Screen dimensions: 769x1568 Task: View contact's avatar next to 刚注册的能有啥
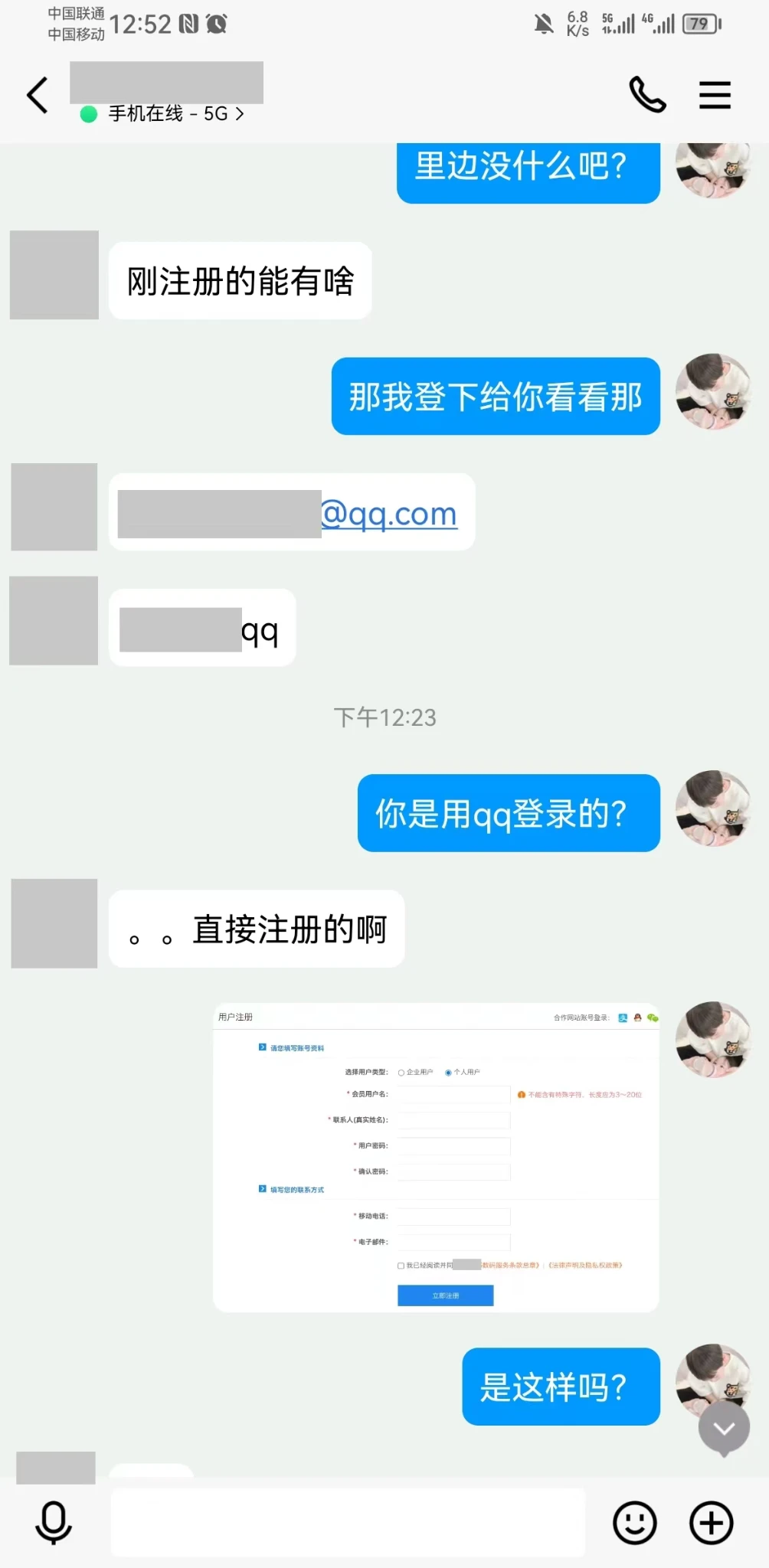click(x=54, y=275)
